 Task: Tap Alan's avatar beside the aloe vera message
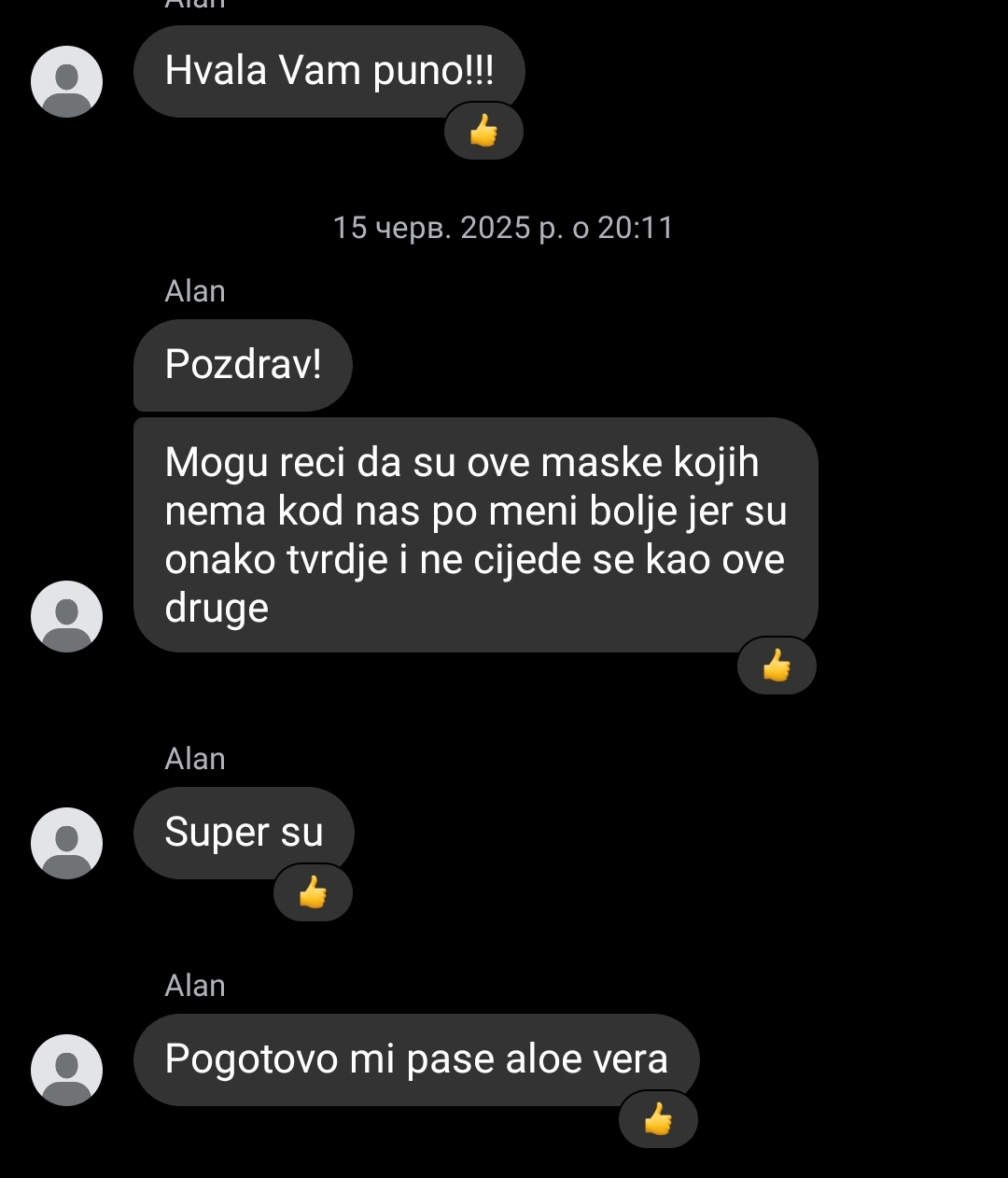[x=66, y=1070]
